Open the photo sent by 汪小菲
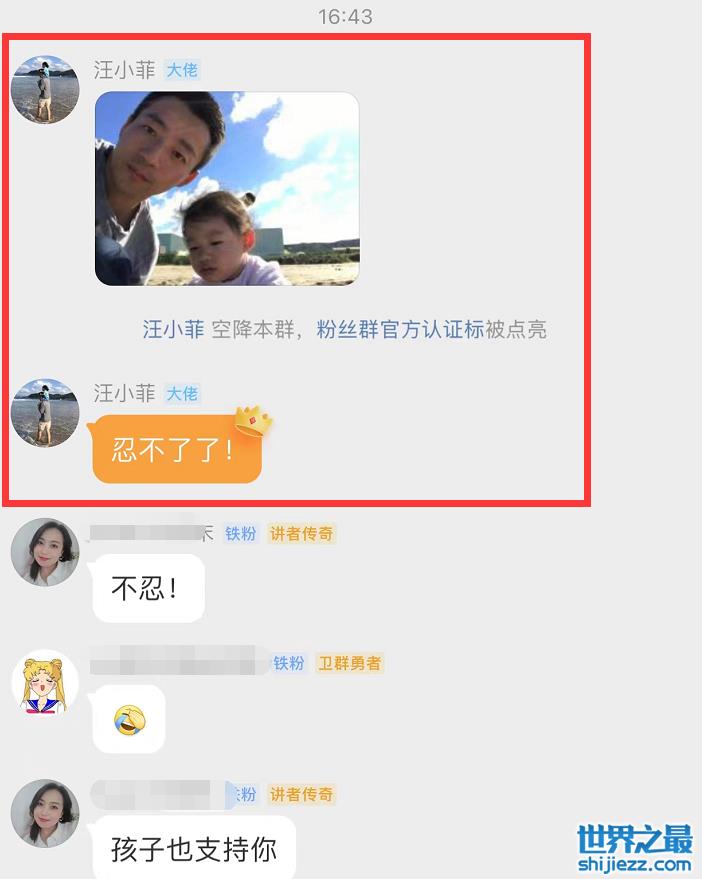702x879 pixels. tap(226, 189)
